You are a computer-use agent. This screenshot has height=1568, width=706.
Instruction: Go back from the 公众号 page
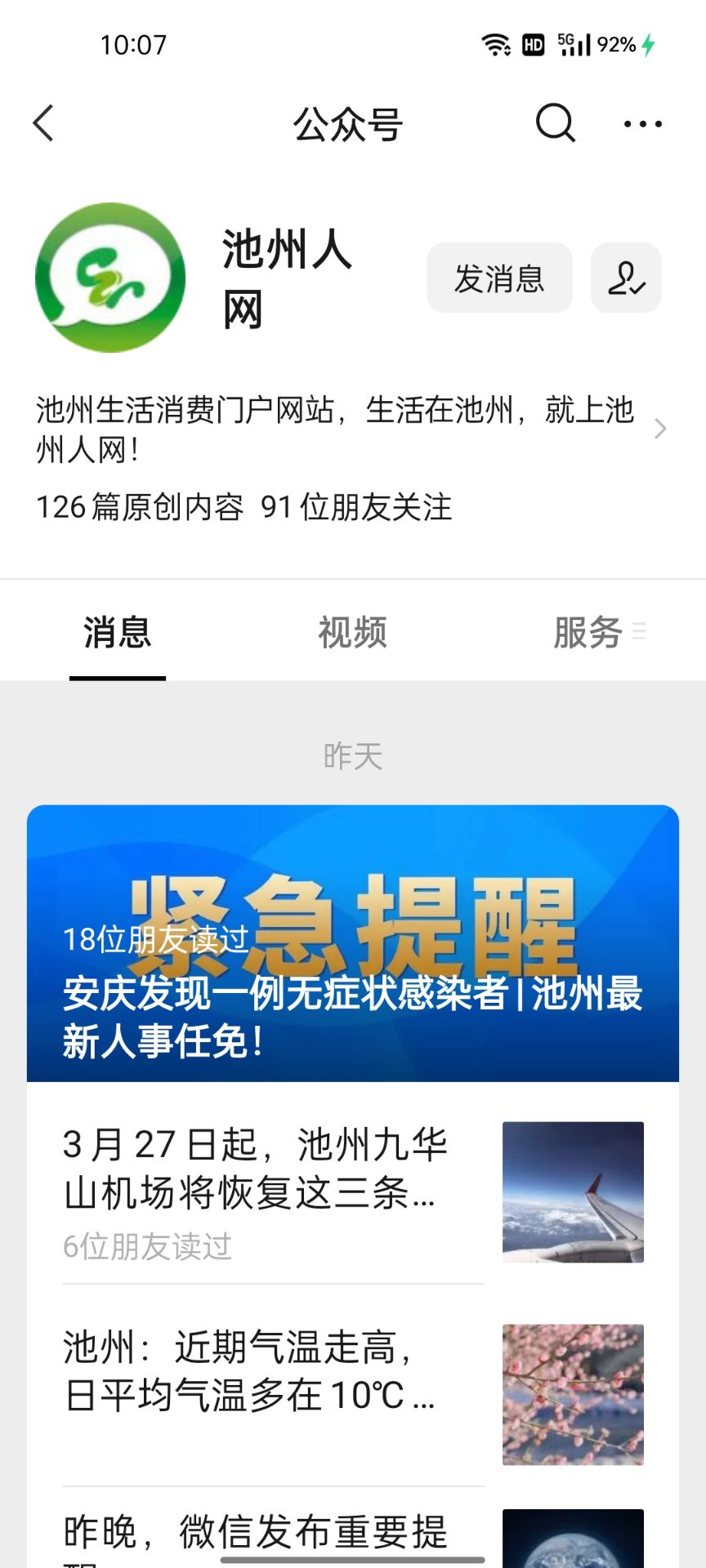click(43, 124)
